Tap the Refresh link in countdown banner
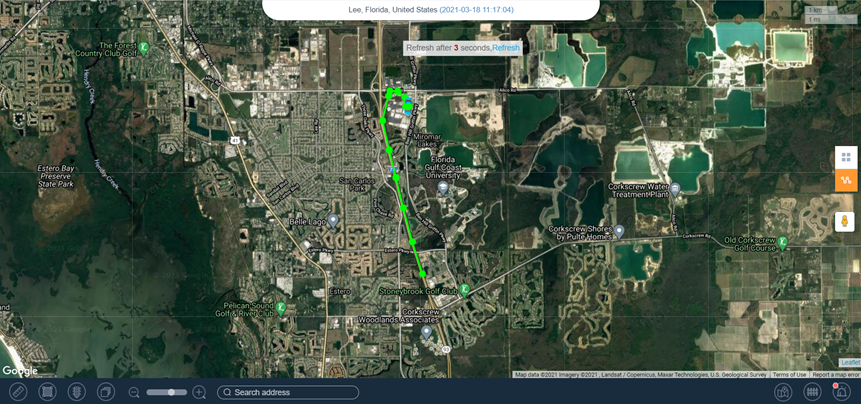The height and width of the screenshot is (404, 862). tap(506, 48)
